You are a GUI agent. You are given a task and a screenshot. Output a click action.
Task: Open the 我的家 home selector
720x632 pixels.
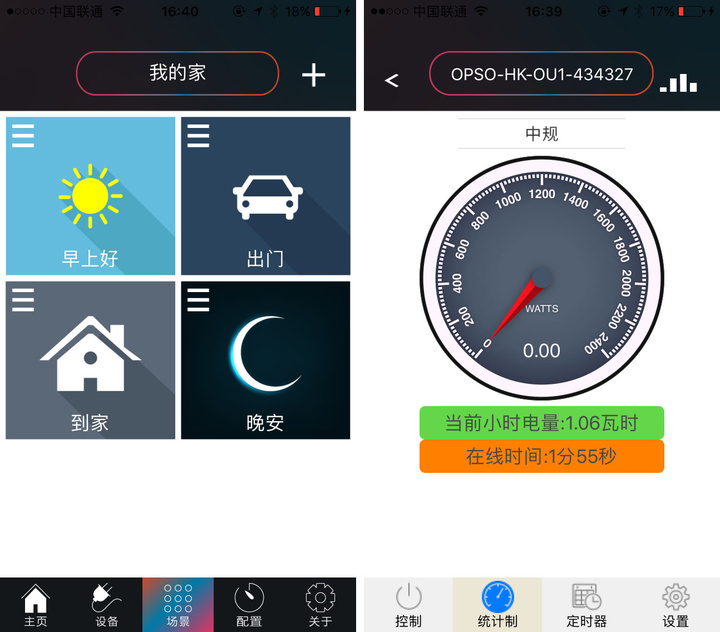pos(177,73)
